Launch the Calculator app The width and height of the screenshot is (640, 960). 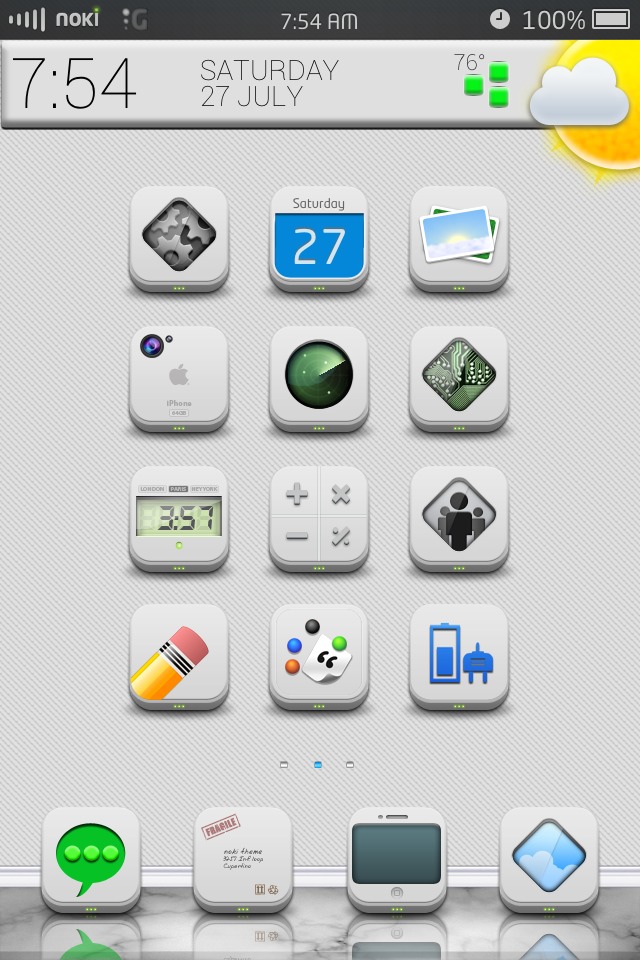pos(319,516)
